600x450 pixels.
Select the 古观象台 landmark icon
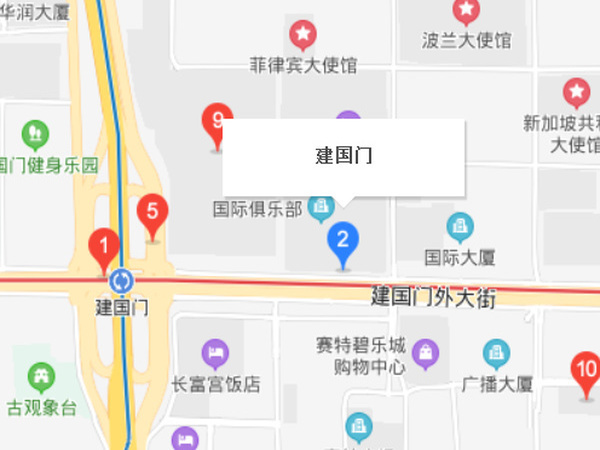[41, 377]
